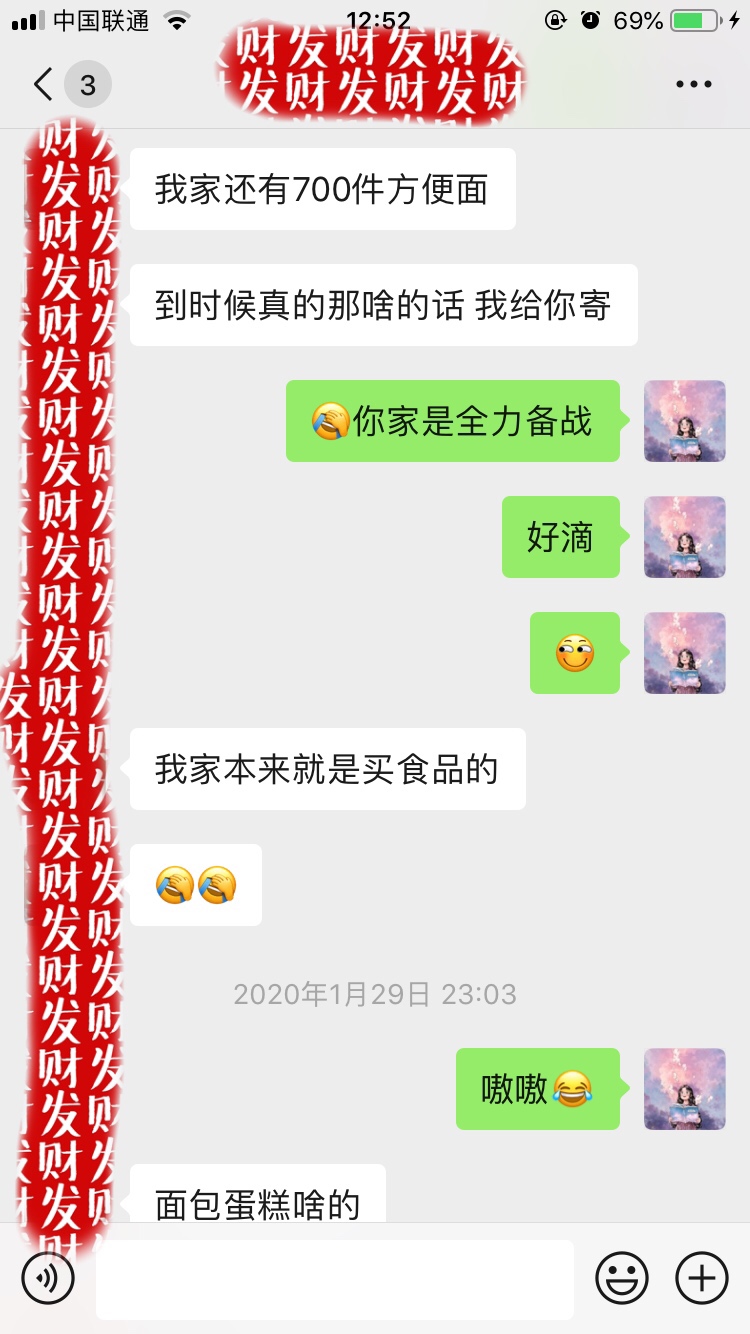Tap own avatar beside 你家是全力备战
This screenshot has width=750, height=1334.
684,421
